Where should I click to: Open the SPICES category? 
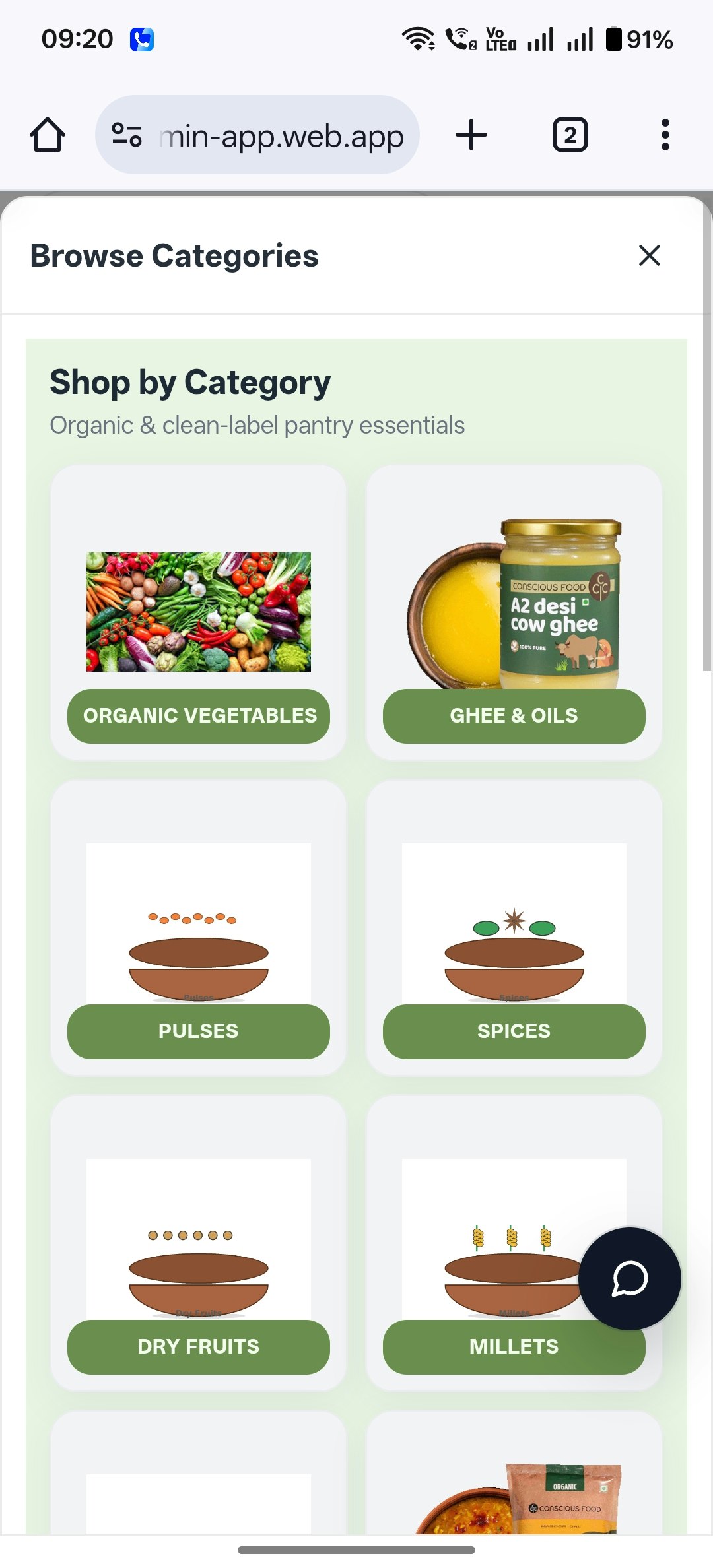tap(514, 1031)
